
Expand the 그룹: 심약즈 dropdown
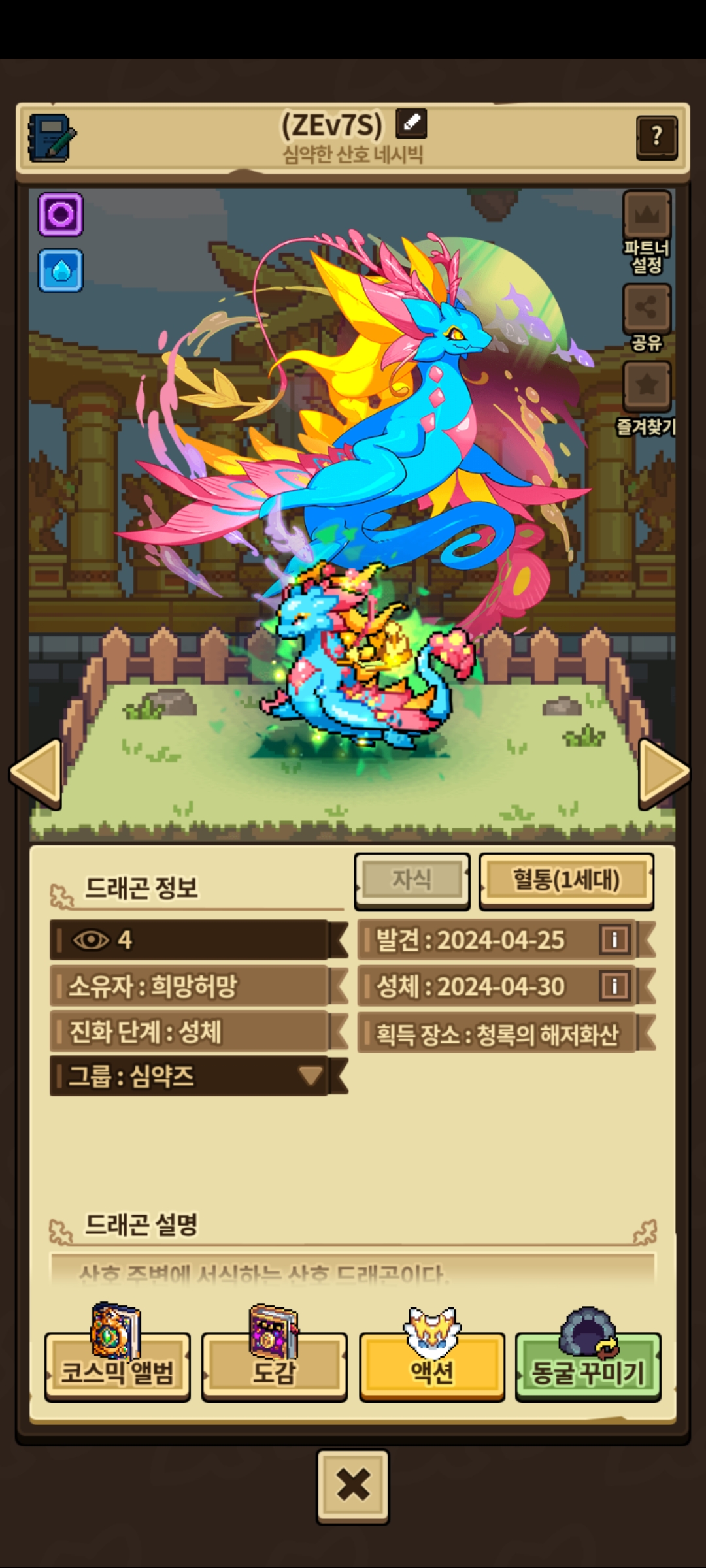tap(311, 1075)
